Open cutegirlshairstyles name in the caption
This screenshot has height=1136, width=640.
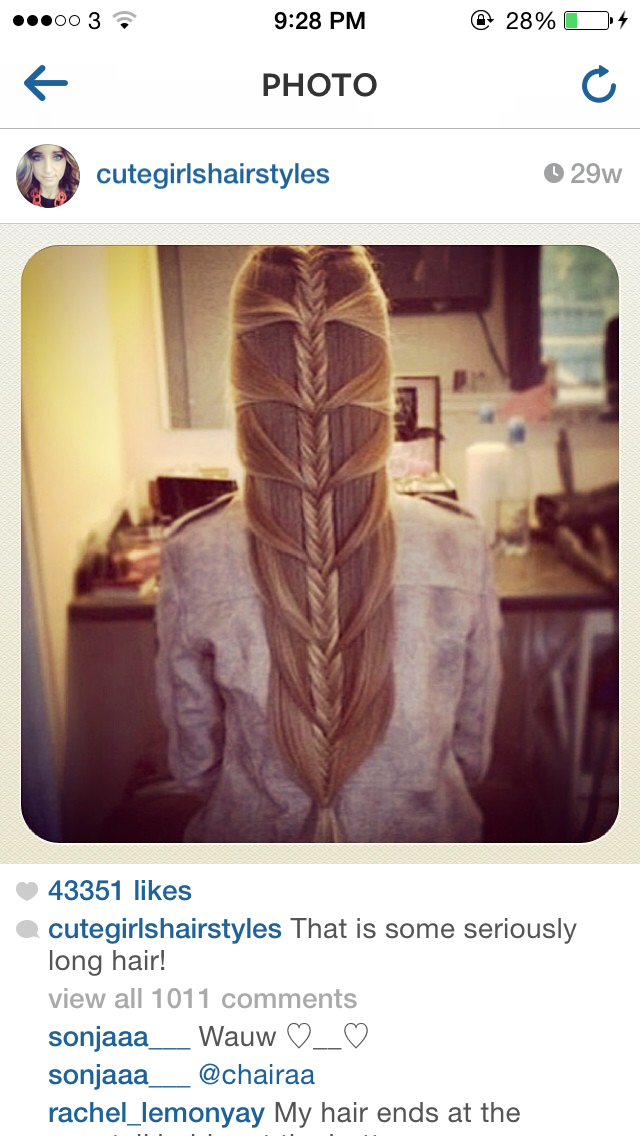pos(165,929)
